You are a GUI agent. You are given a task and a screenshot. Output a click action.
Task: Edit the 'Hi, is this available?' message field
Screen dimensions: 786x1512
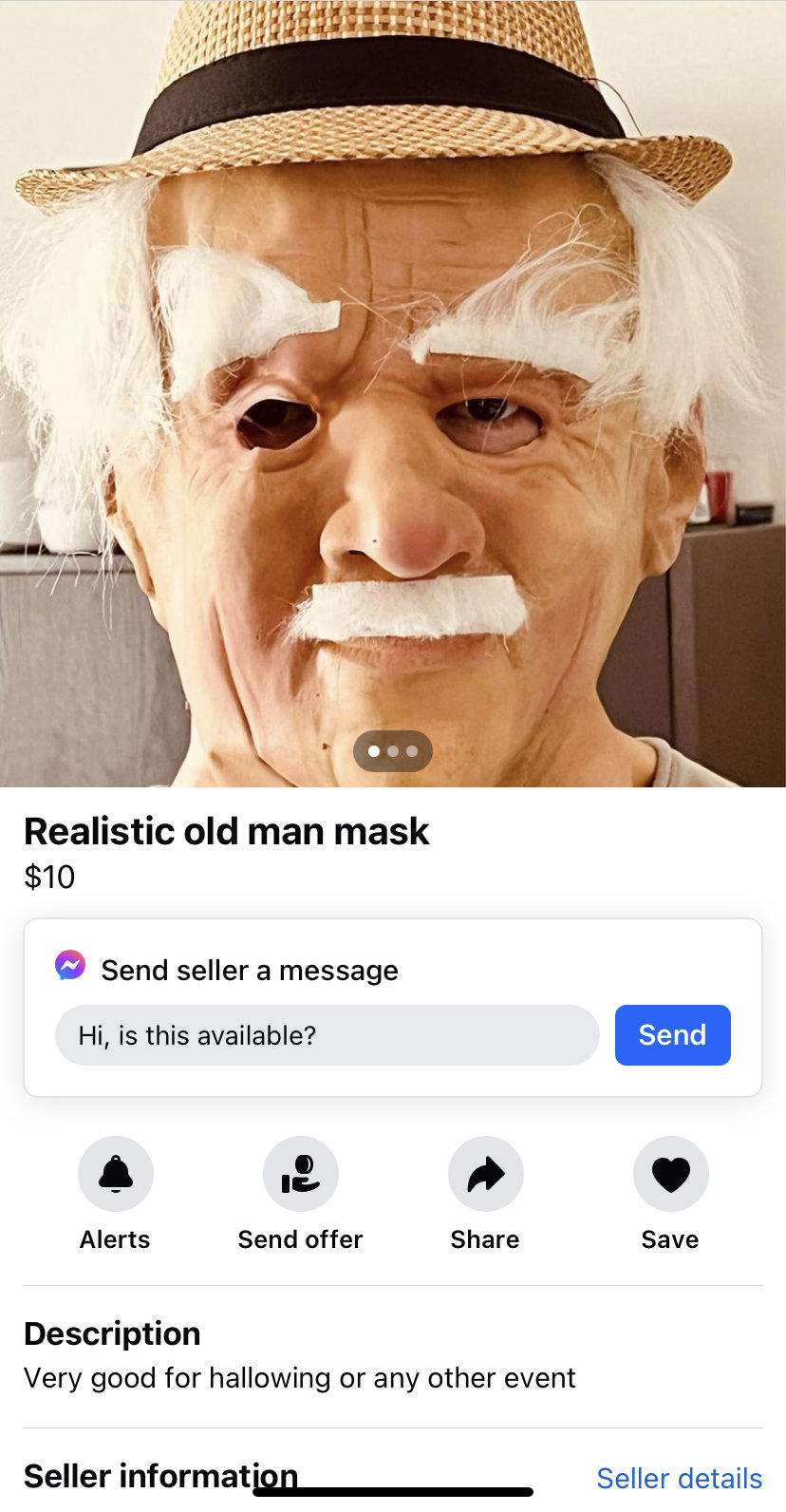click(327, 1034)
